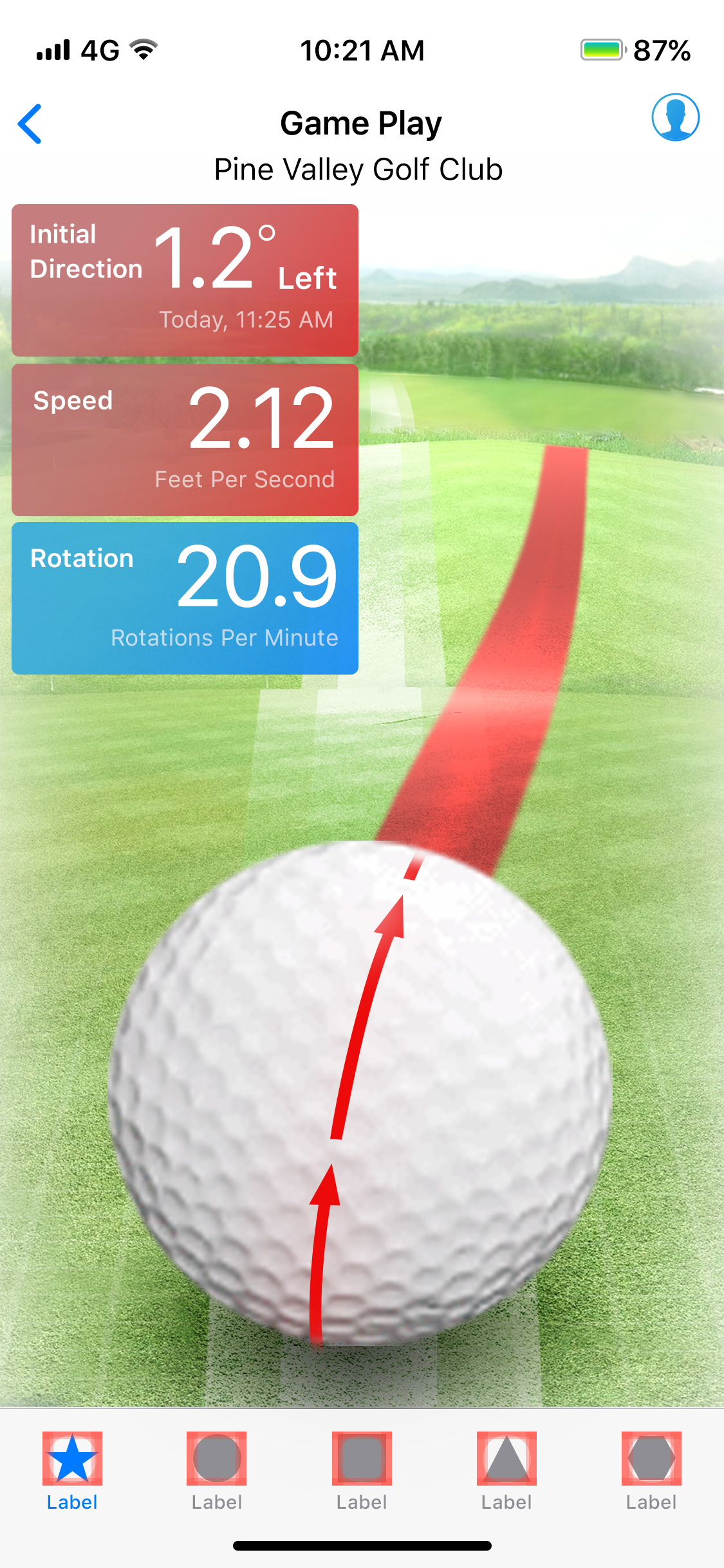Image resolution: width=724 pixels, height=1568 pixels.
Task: Switch to the square tab
Action: pos(362,1470)
